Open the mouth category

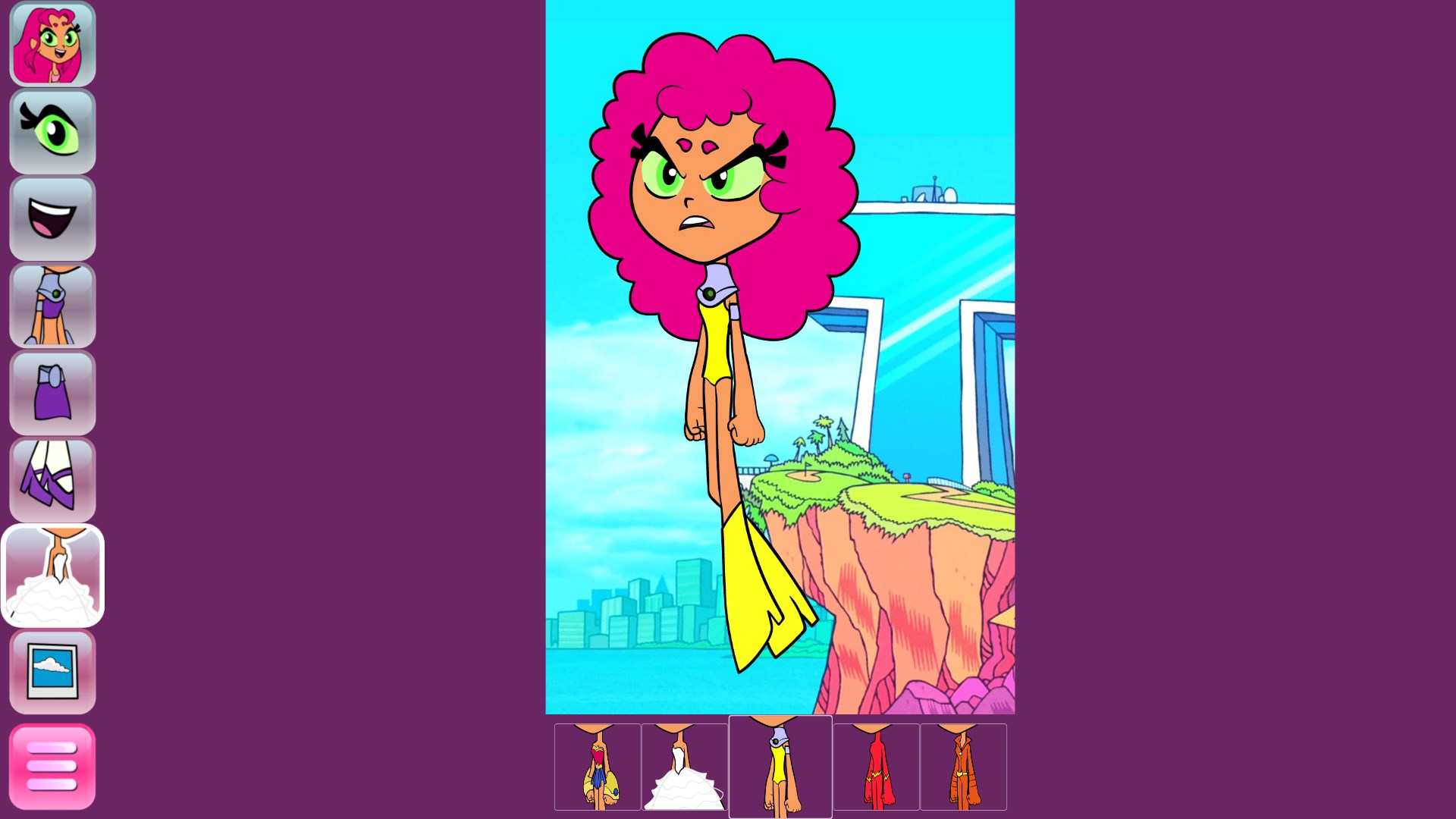(x=52, y=219)
